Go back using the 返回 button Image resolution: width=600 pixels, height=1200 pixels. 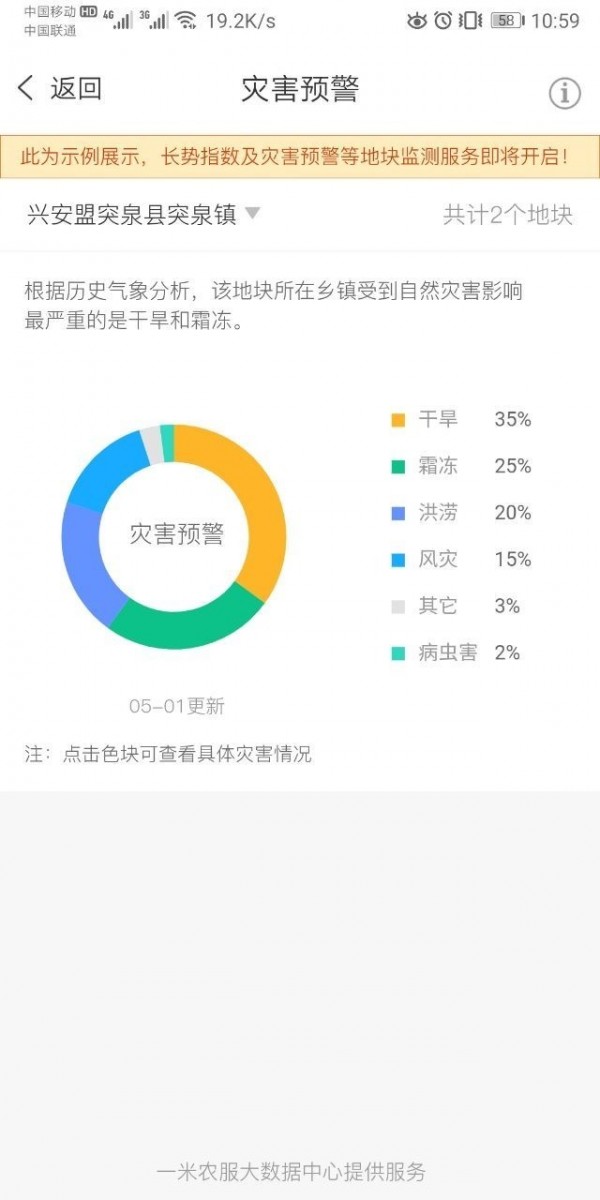tap(60, 89)
